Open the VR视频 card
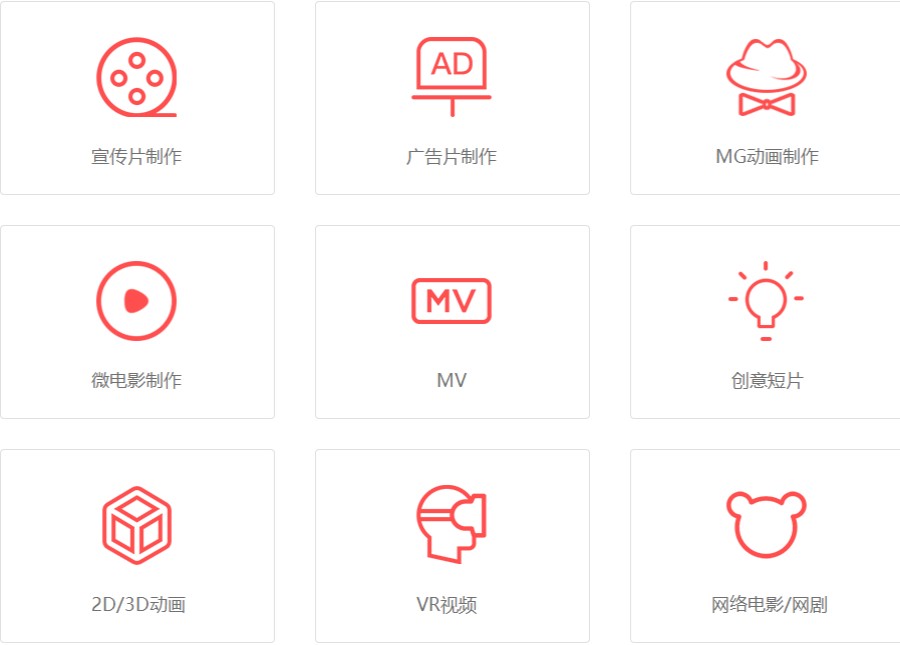This screenshot has width=900, height=645. [452, 546]
